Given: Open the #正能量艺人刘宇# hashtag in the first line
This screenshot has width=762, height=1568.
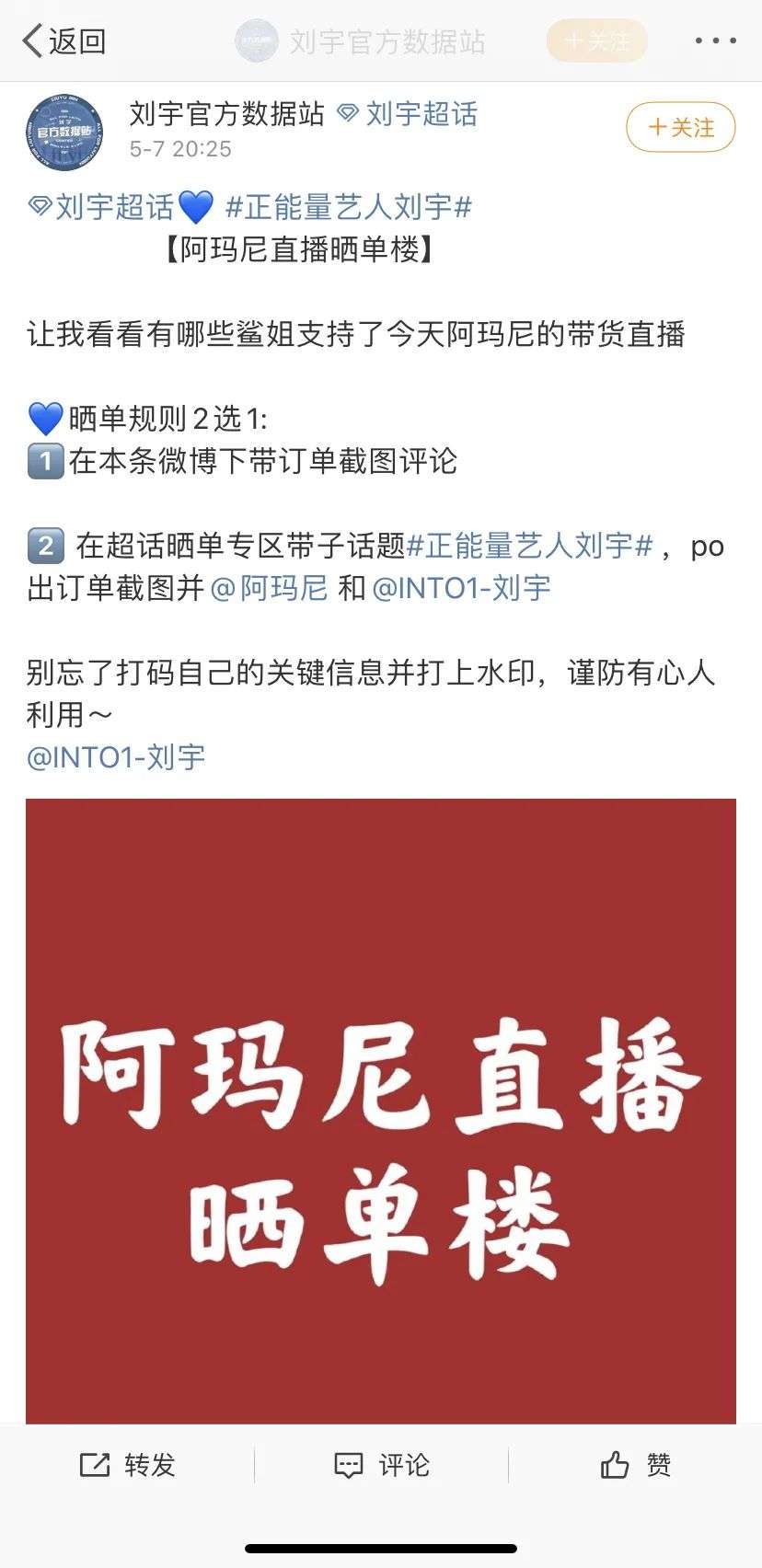Looking at the screenshot, I should [x=348, y=207].
